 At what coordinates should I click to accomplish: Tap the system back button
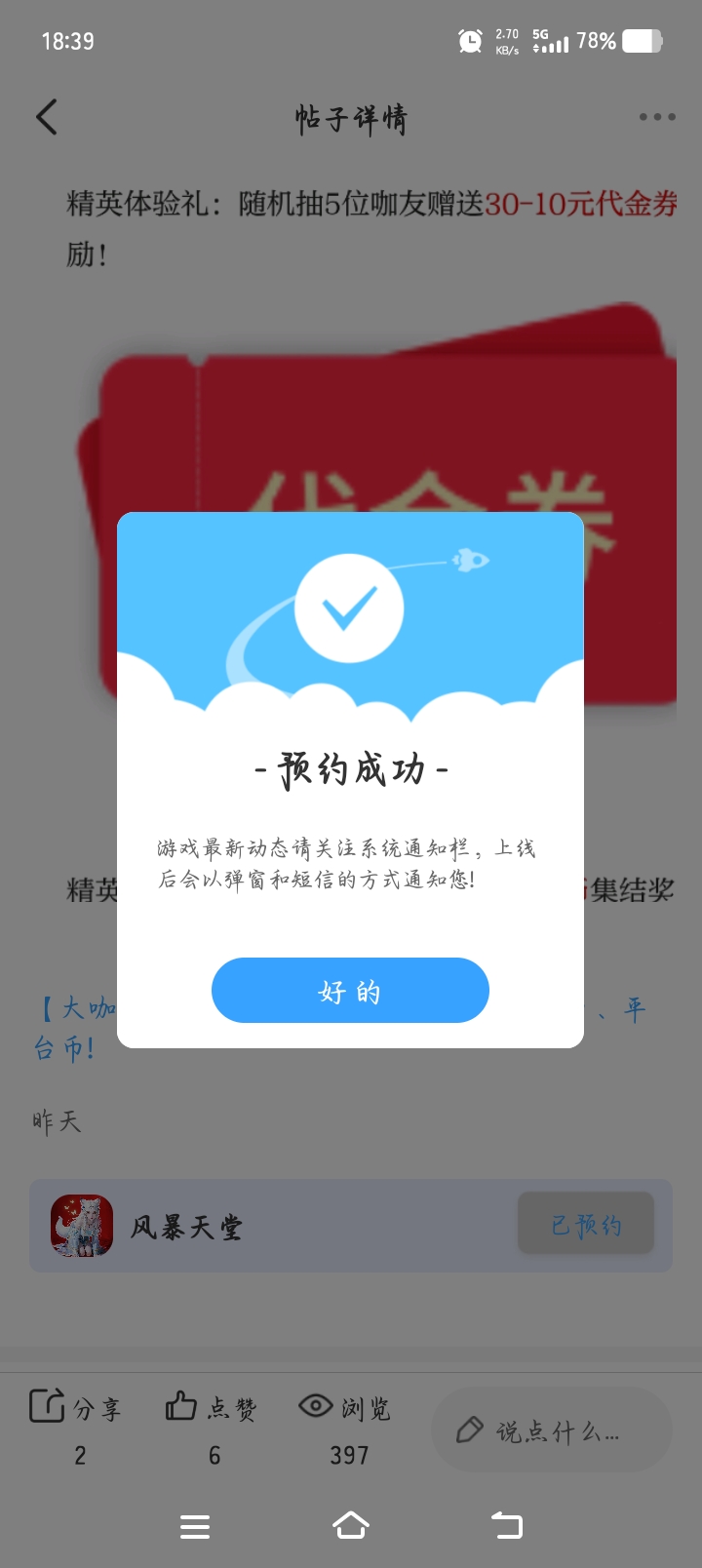pos(506,1525)
